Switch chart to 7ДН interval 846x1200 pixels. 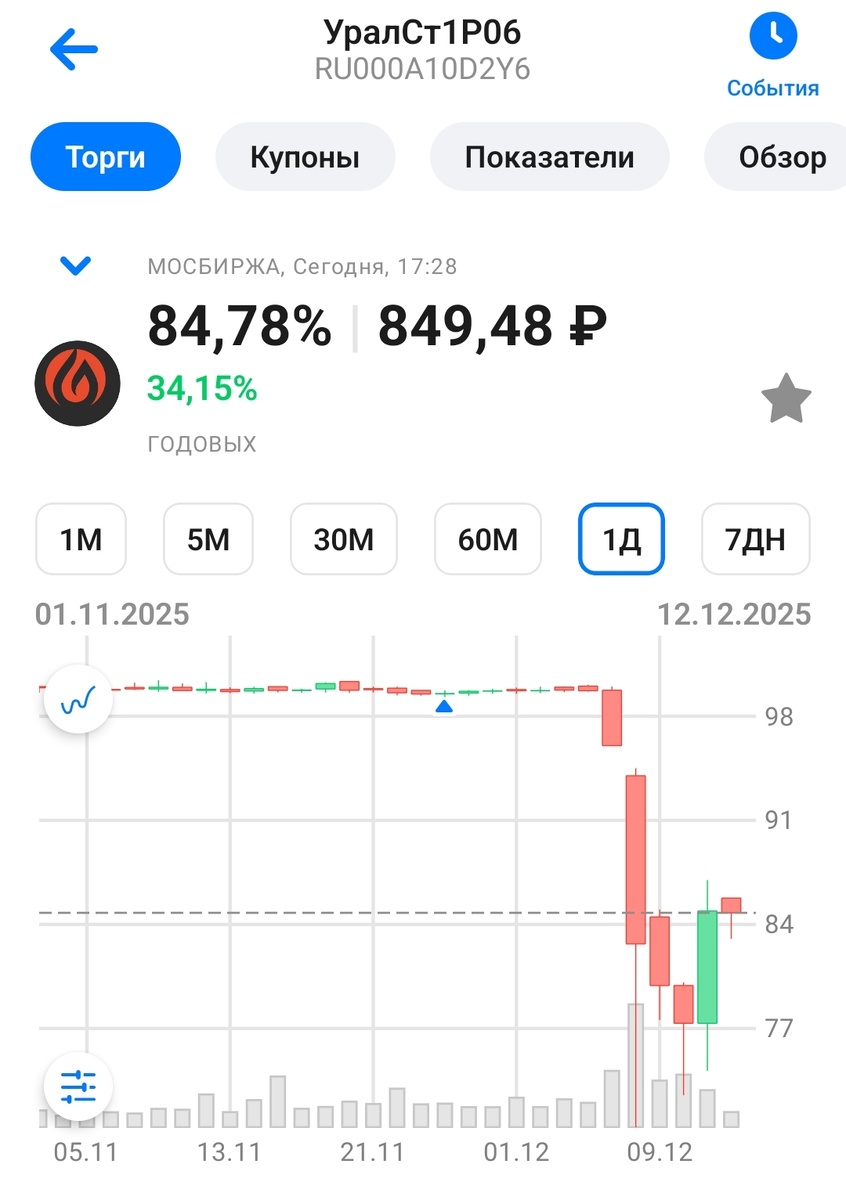(755, 540)
